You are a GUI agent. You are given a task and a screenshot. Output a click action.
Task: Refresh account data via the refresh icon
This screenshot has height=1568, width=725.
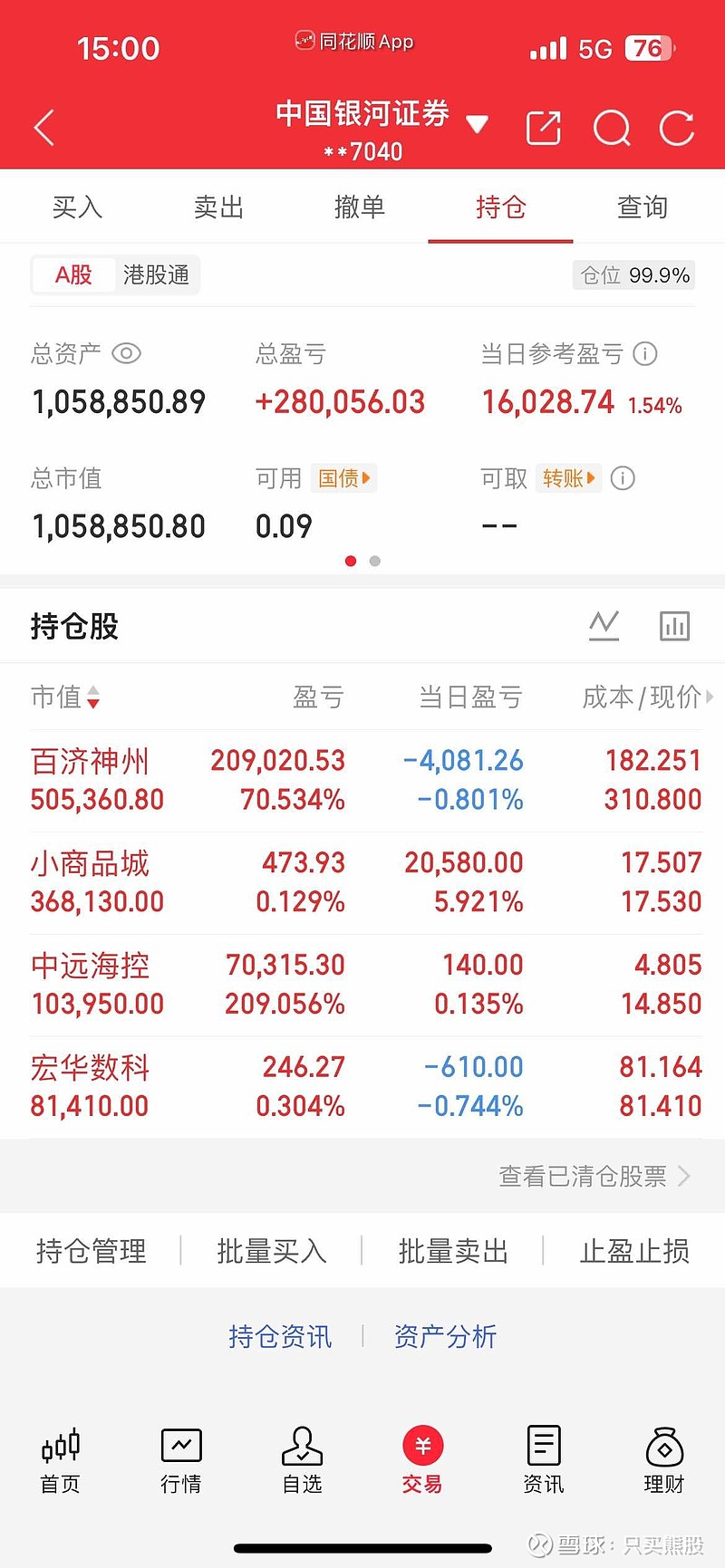676,128
